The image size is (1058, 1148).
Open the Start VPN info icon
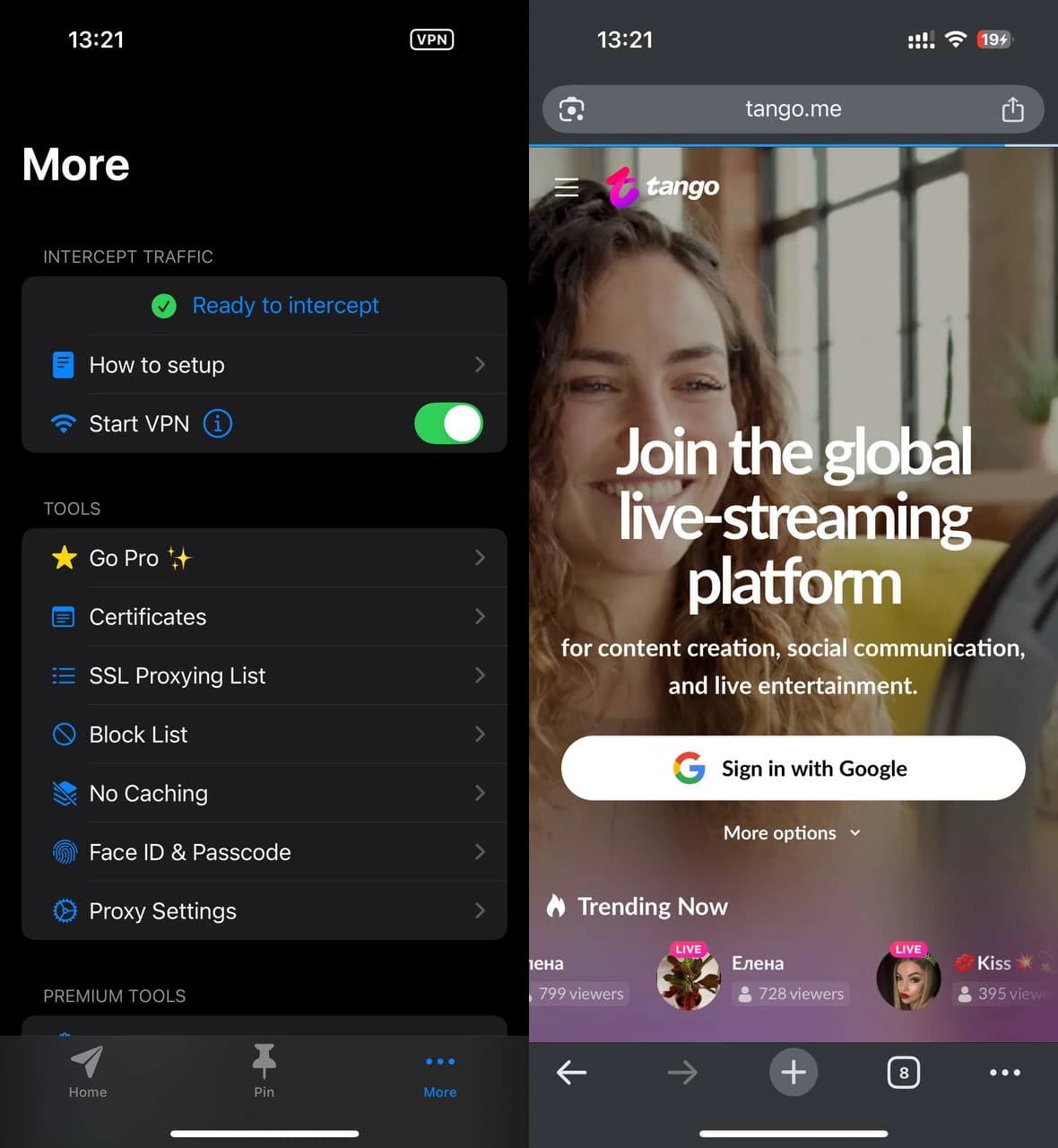pyautogui.click(x=218, y=423)
